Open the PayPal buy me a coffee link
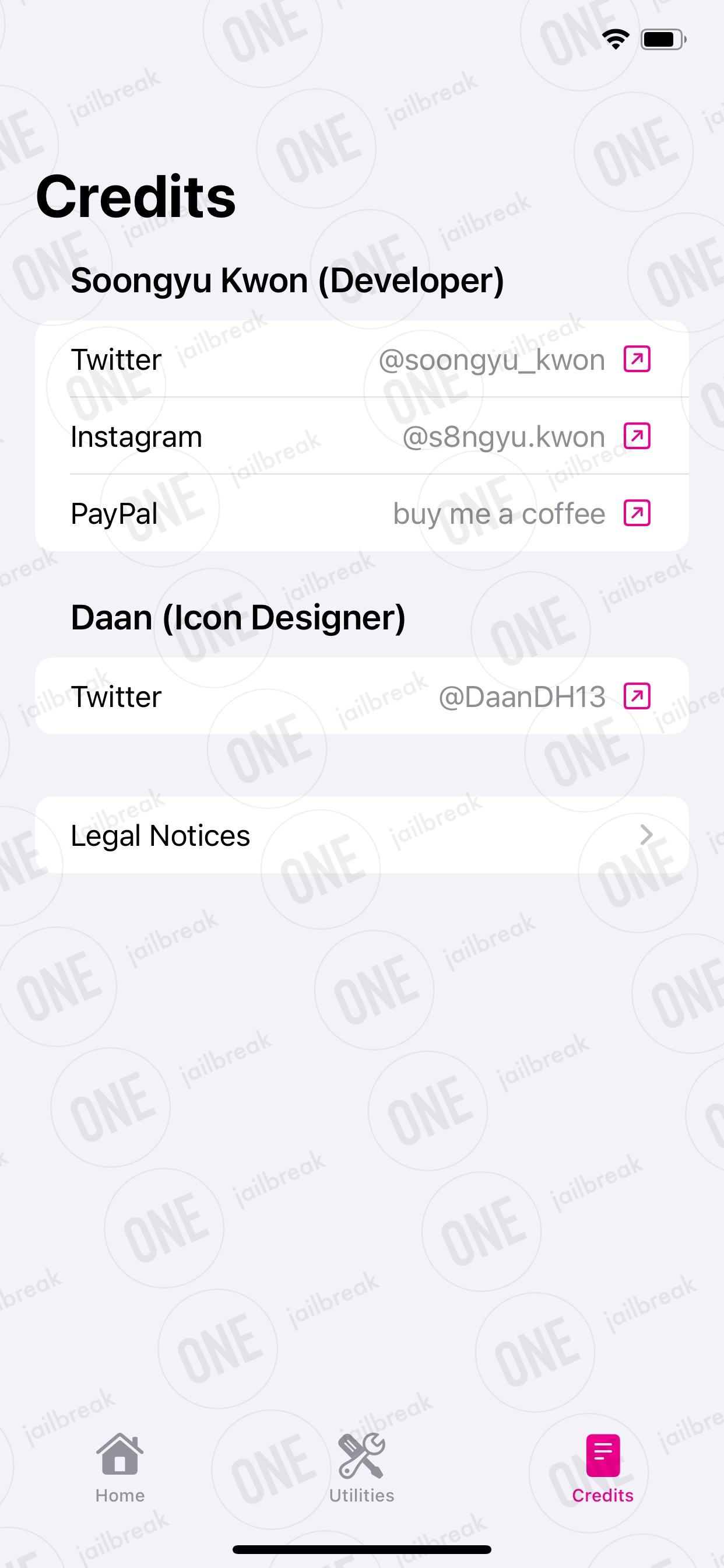 362,513
